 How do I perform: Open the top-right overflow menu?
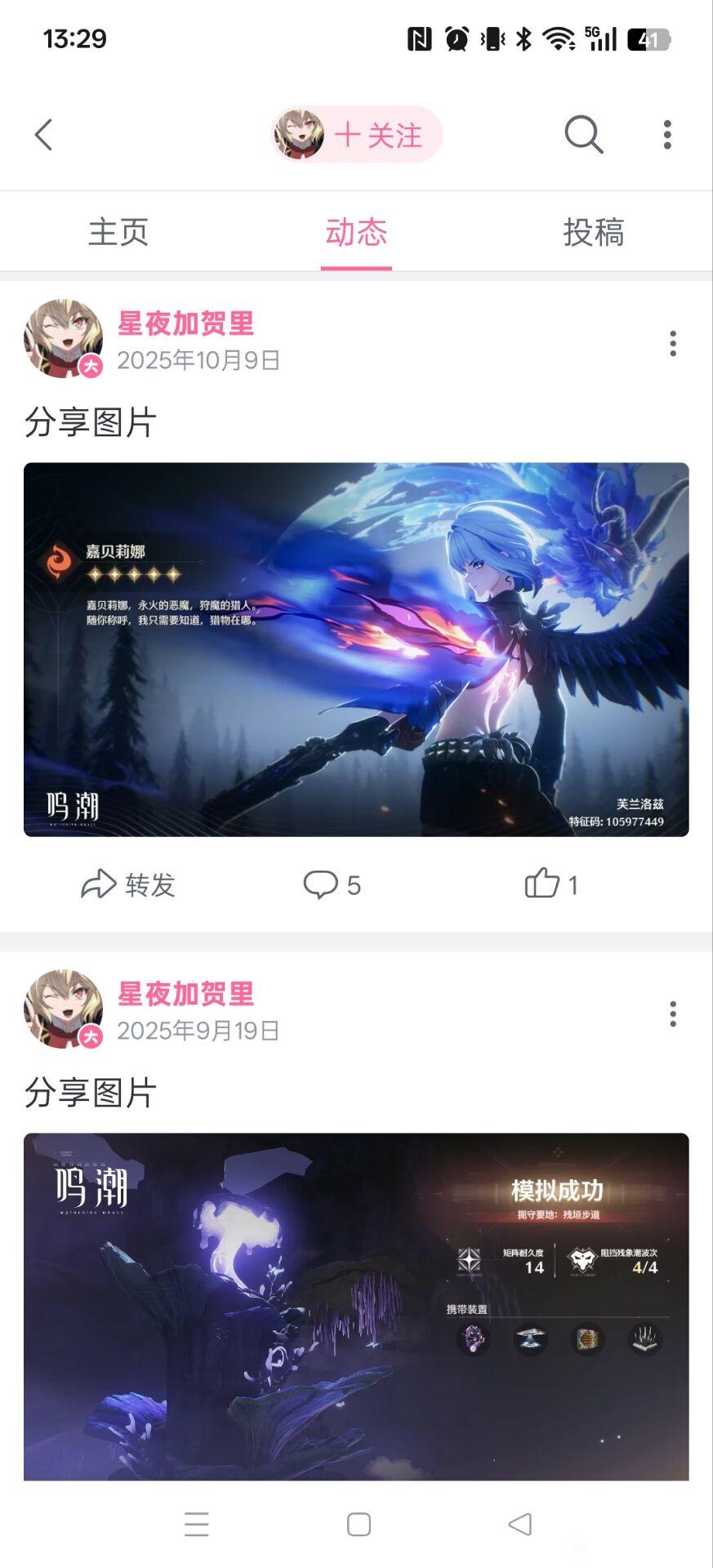click(x=667, y=135)
